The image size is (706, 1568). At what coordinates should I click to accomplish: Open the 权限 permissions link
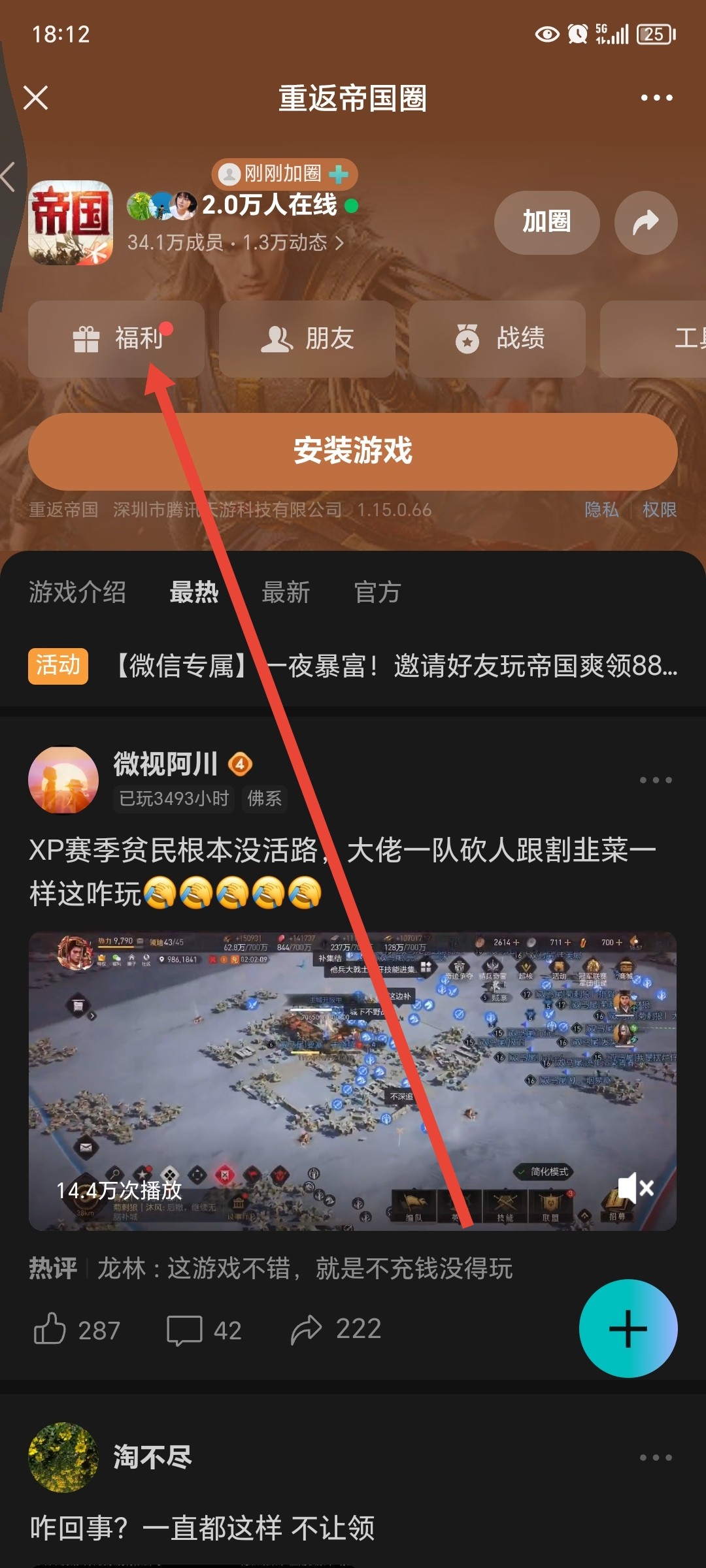[x=659, y=510]
